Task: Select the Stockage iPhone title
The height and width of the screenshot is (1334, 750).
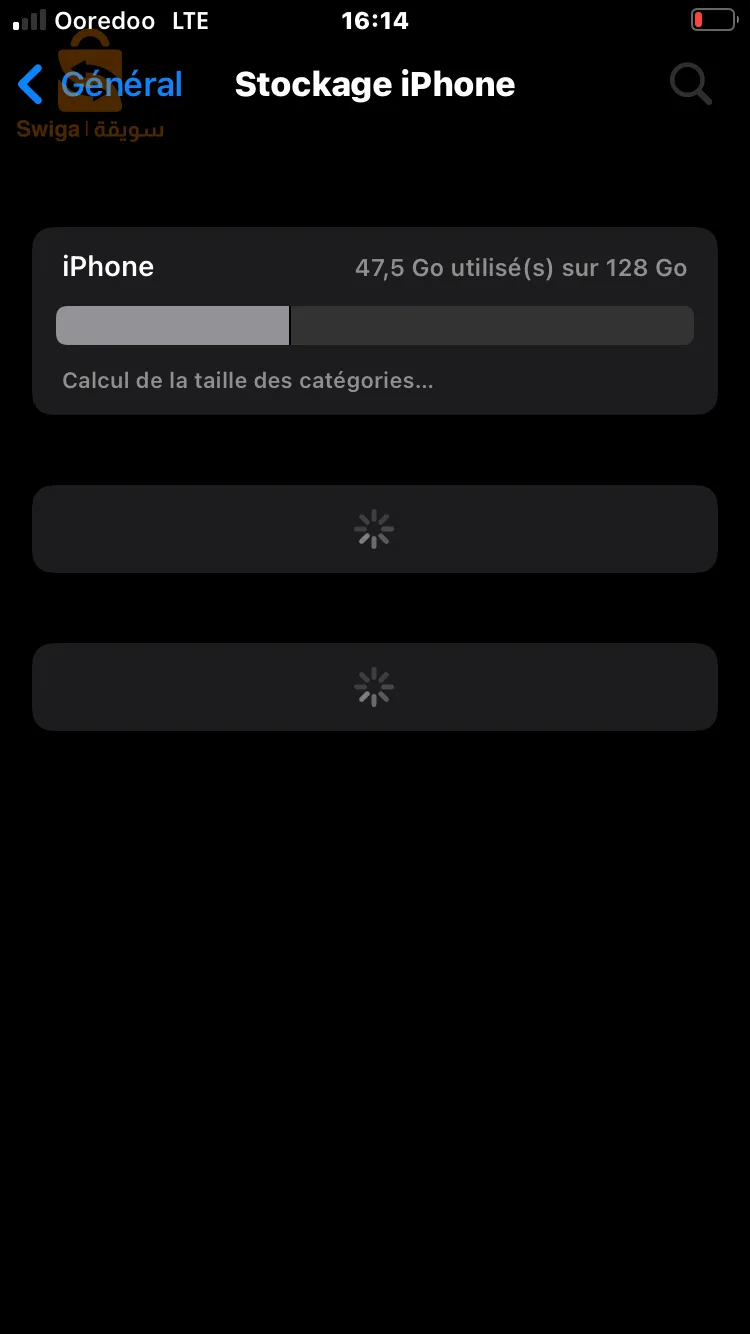Action: point(374,84)
